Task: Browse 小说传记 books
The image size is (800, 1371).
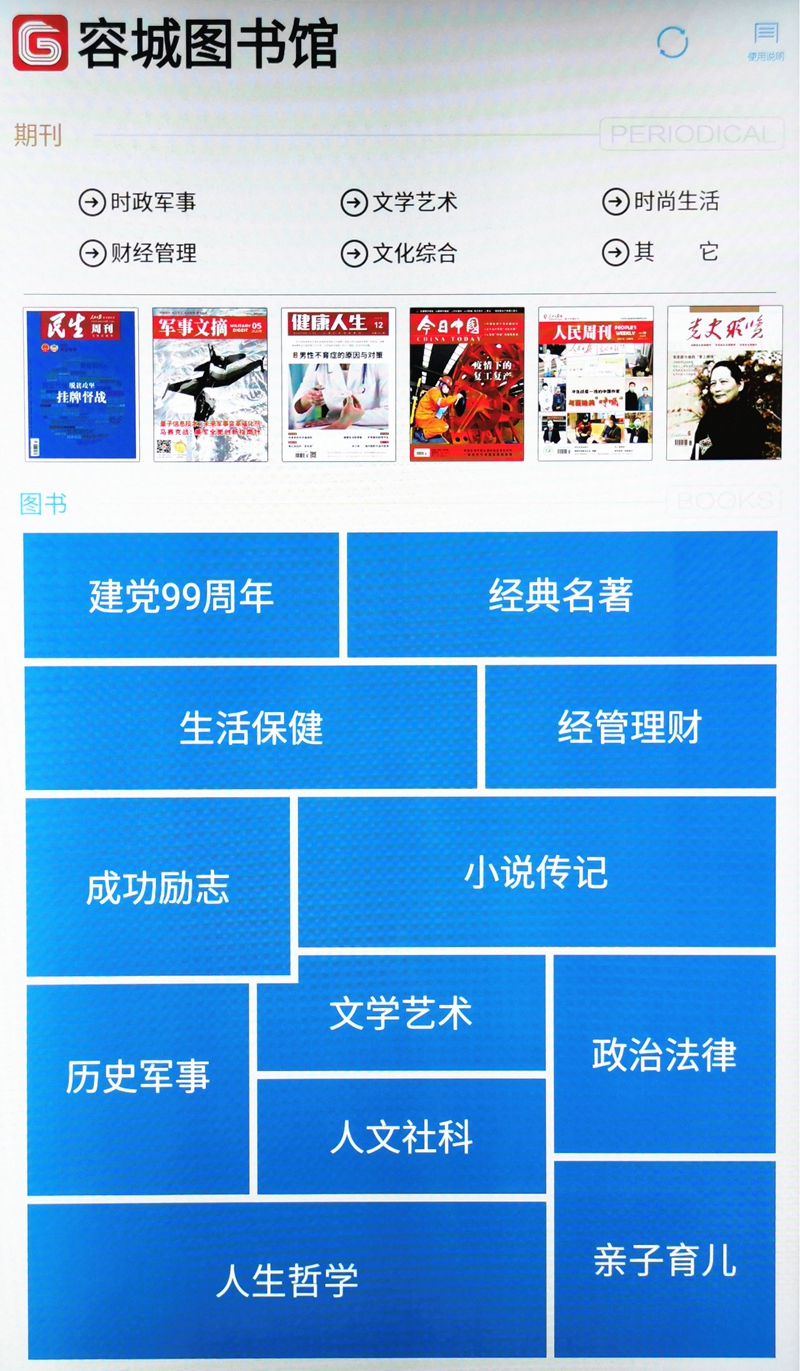Action: tap(536, 872)
